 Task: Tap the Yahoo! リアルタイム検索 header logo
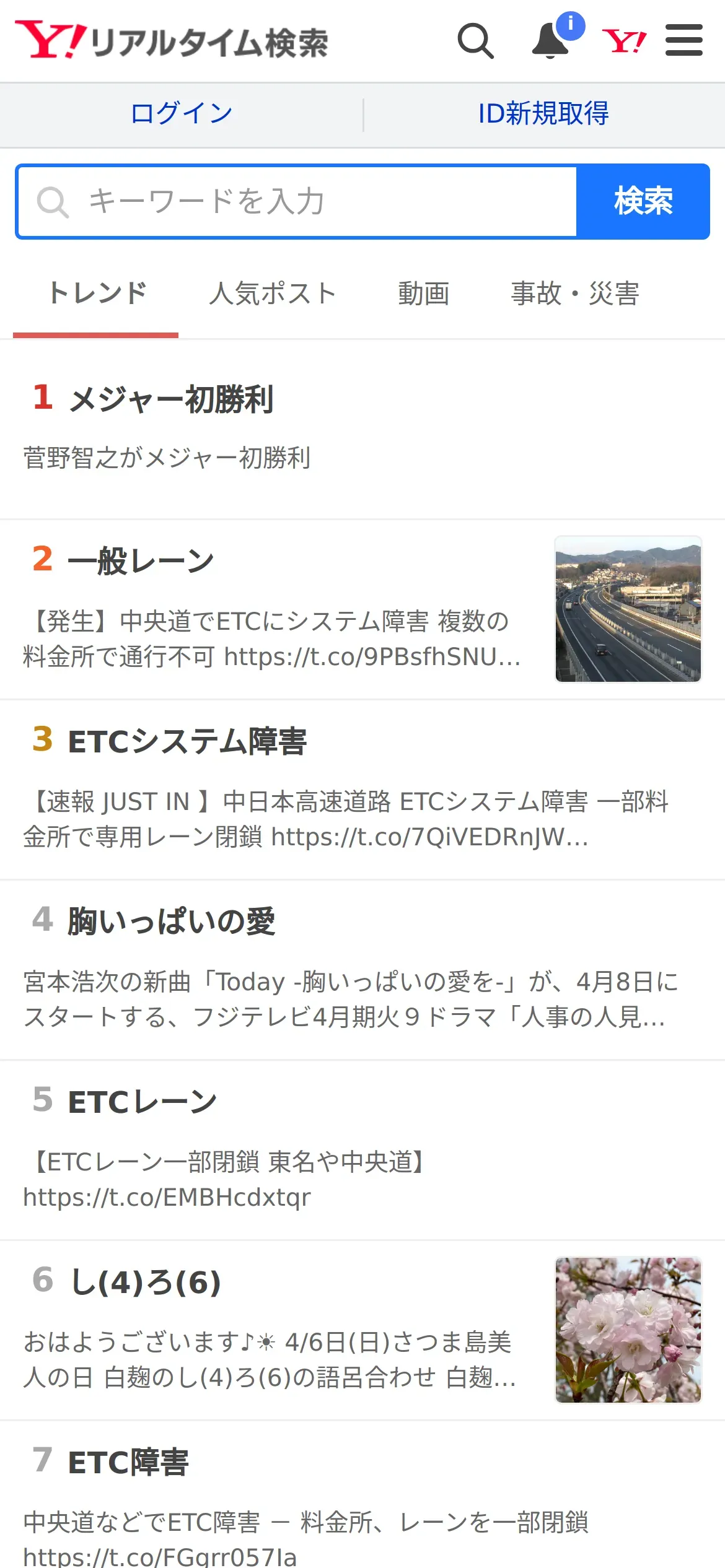click(x=172, y=41)
